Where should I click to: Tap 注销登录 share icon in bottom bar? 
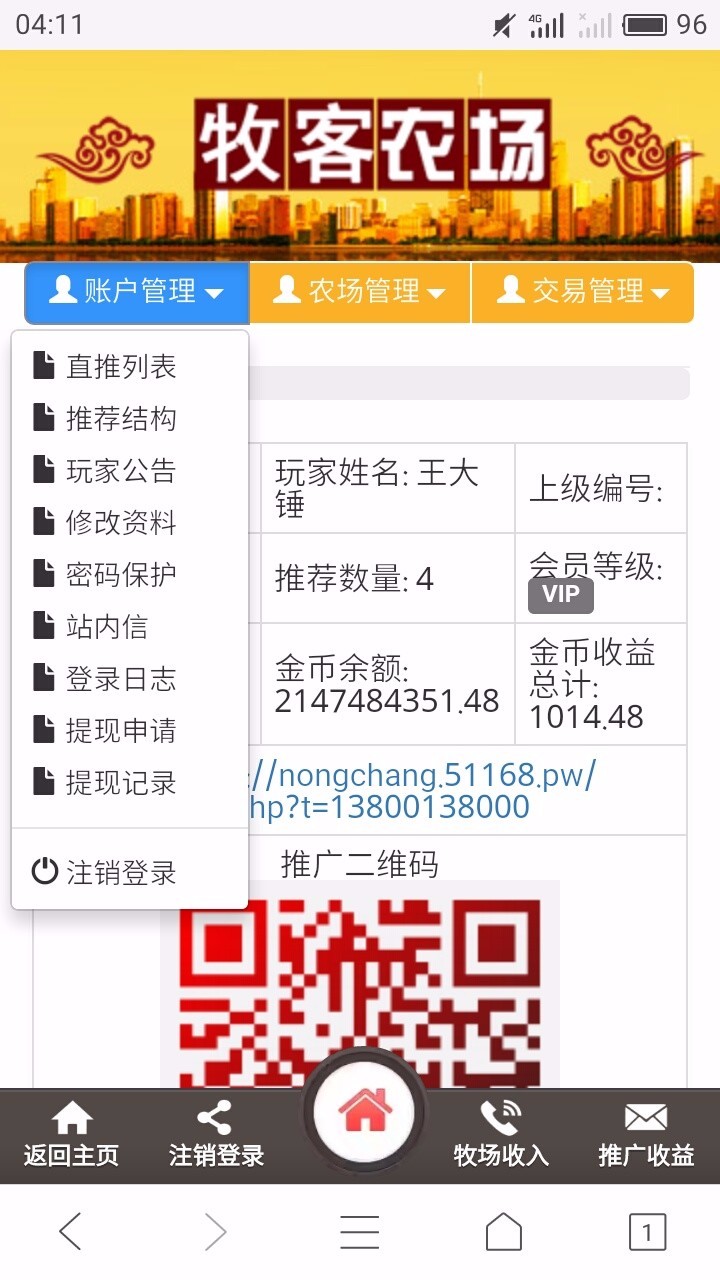(216, 1137)
